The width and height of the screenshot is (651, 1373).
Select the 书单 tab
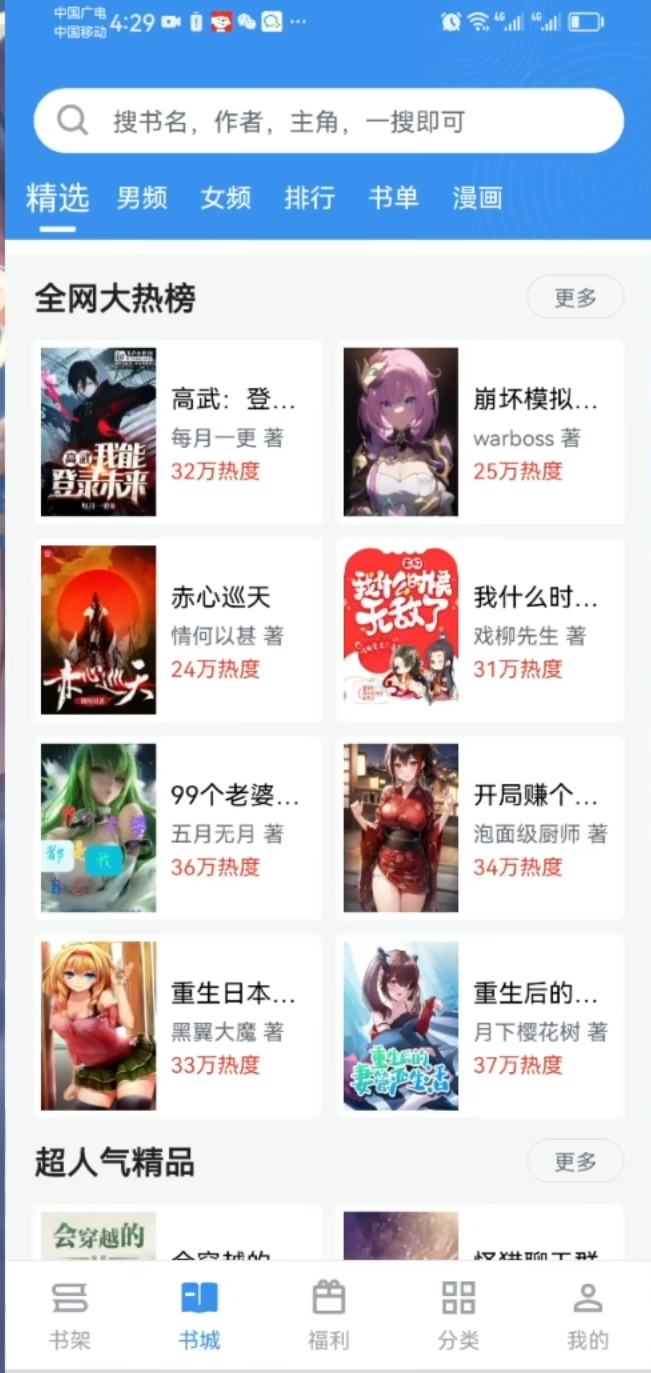(x=393, y=198)
